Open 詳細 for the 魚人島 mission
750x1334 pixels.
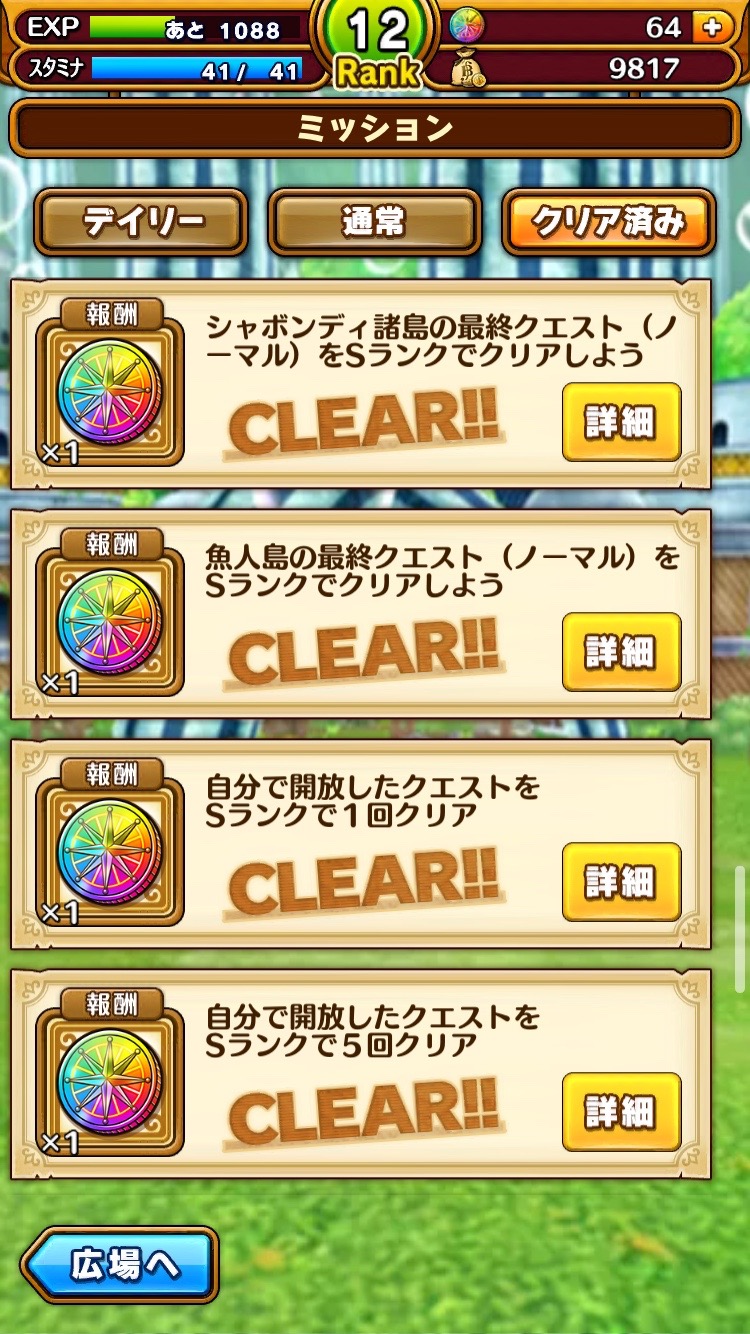(621, 652)
